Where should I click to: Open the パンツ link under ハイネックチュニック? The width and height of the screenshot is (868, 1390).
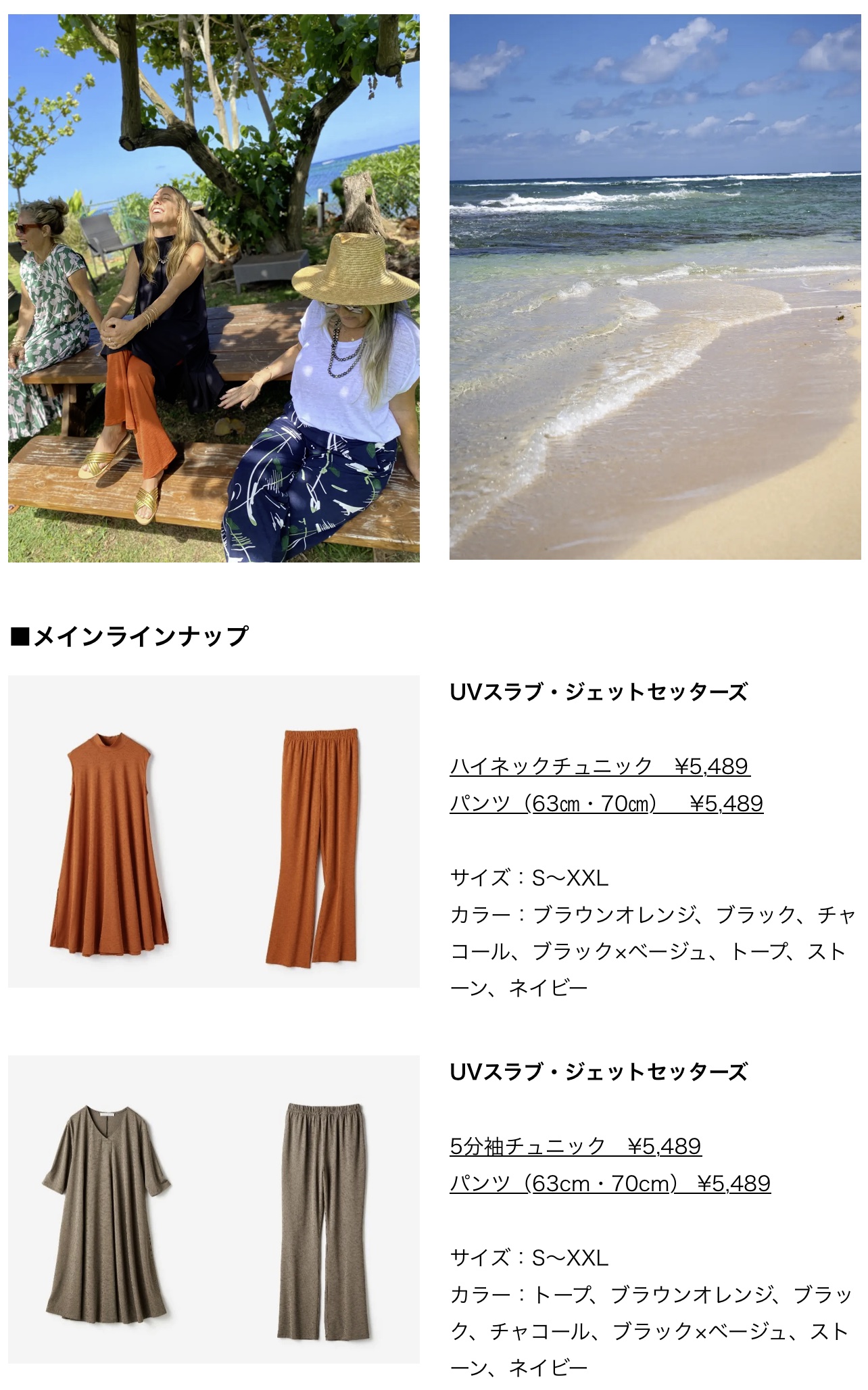[606, 803]
